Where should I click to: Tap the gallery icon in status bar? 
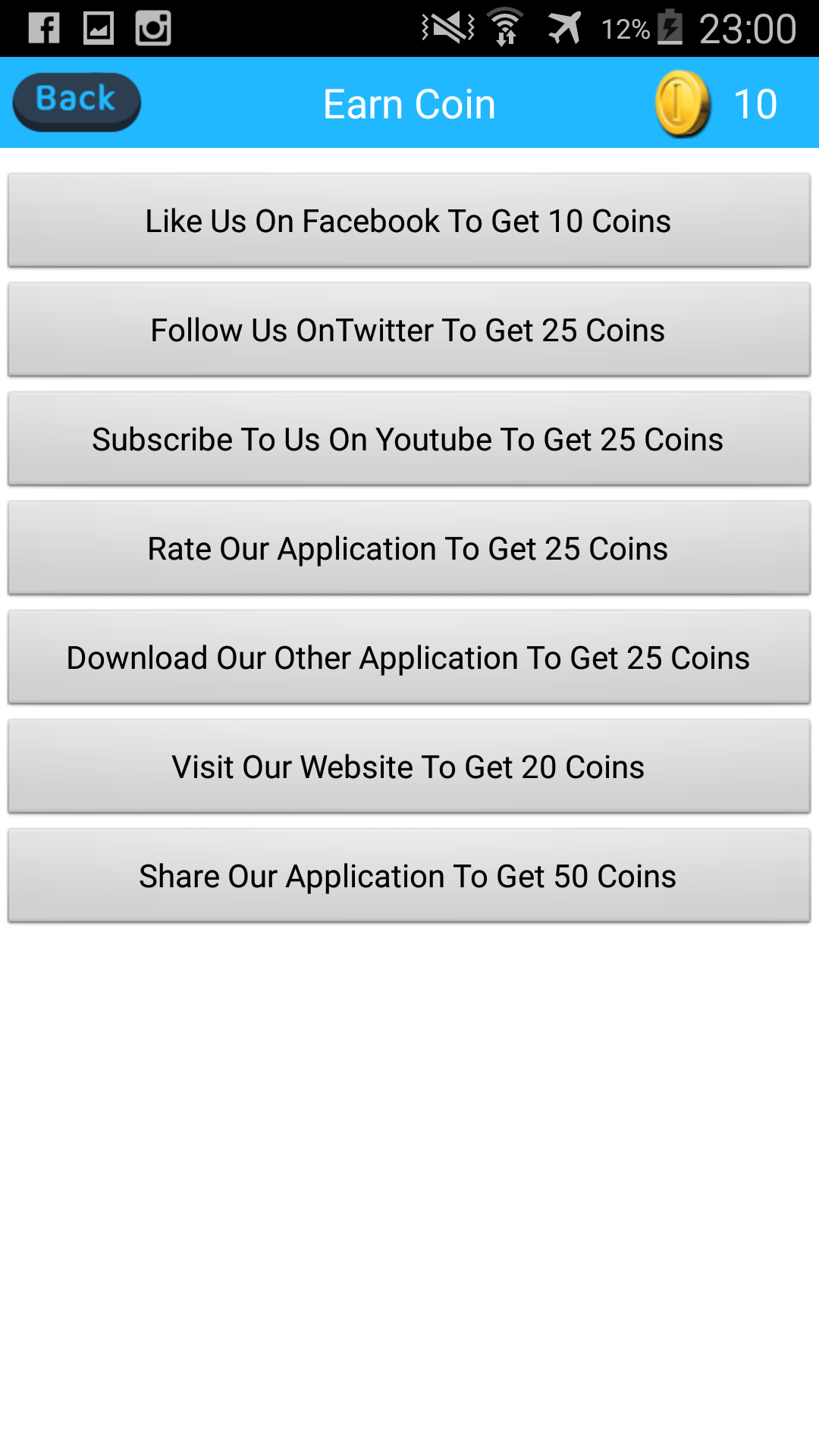(x=99, y=27)
